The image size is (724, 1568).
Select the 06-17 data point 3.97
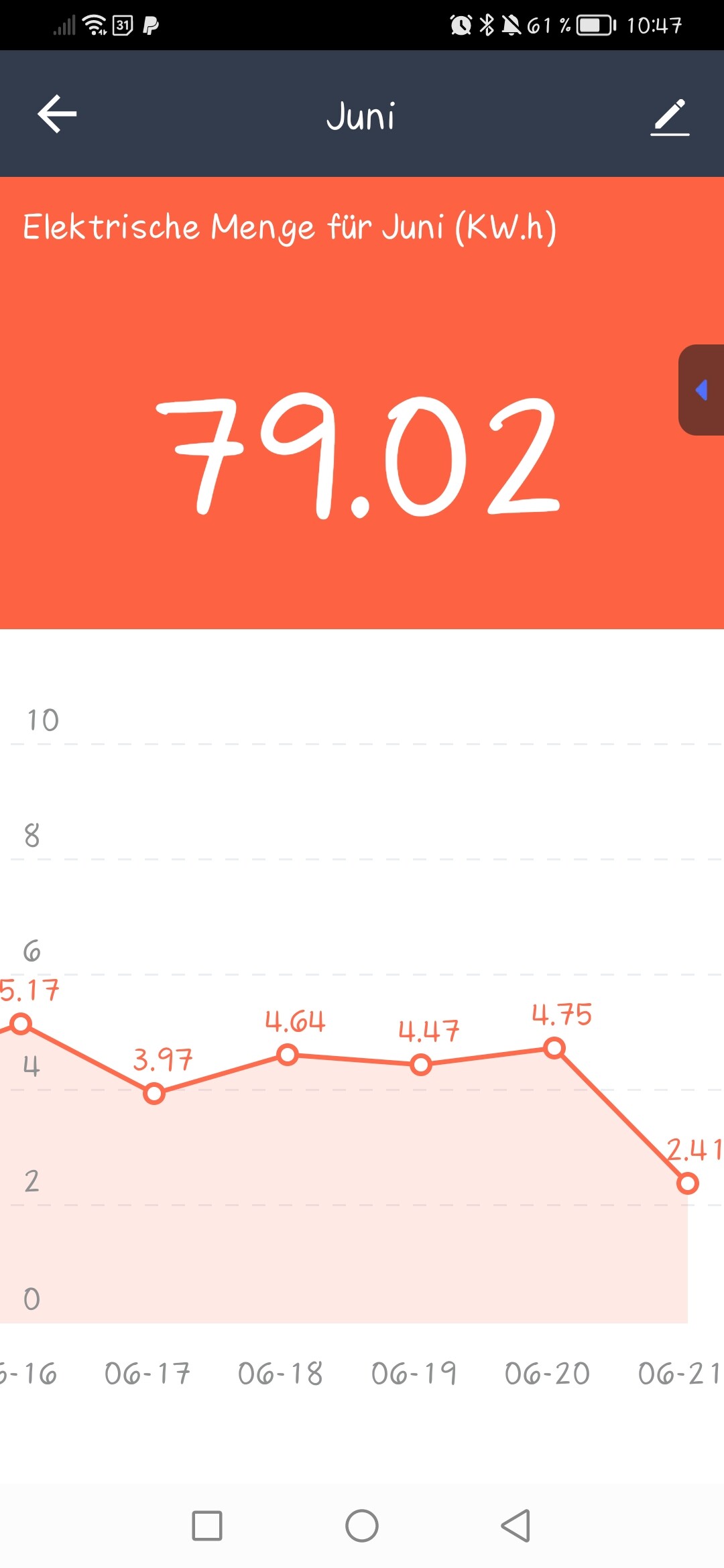tap(154, 1094)
